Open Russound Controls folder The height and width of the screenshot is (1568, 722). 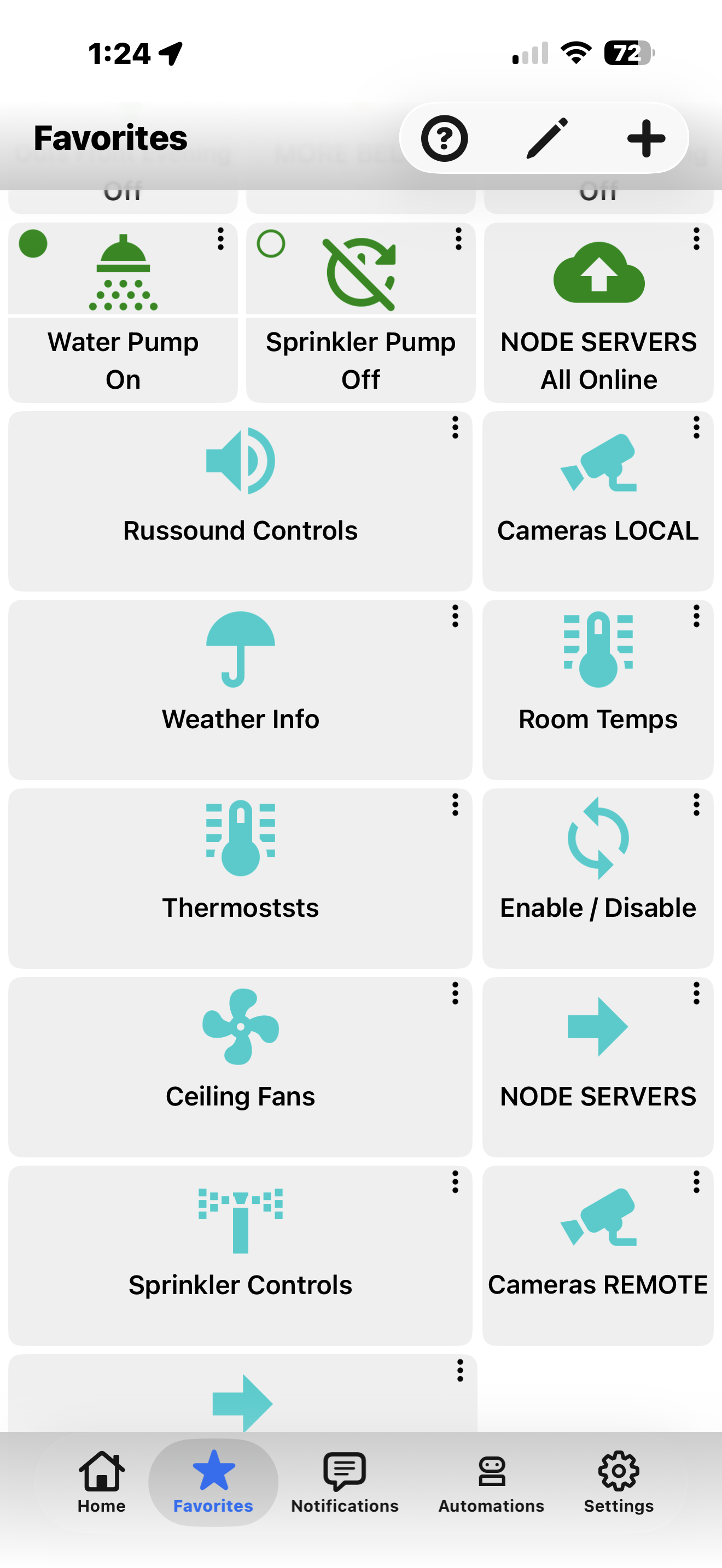[240, 500]
